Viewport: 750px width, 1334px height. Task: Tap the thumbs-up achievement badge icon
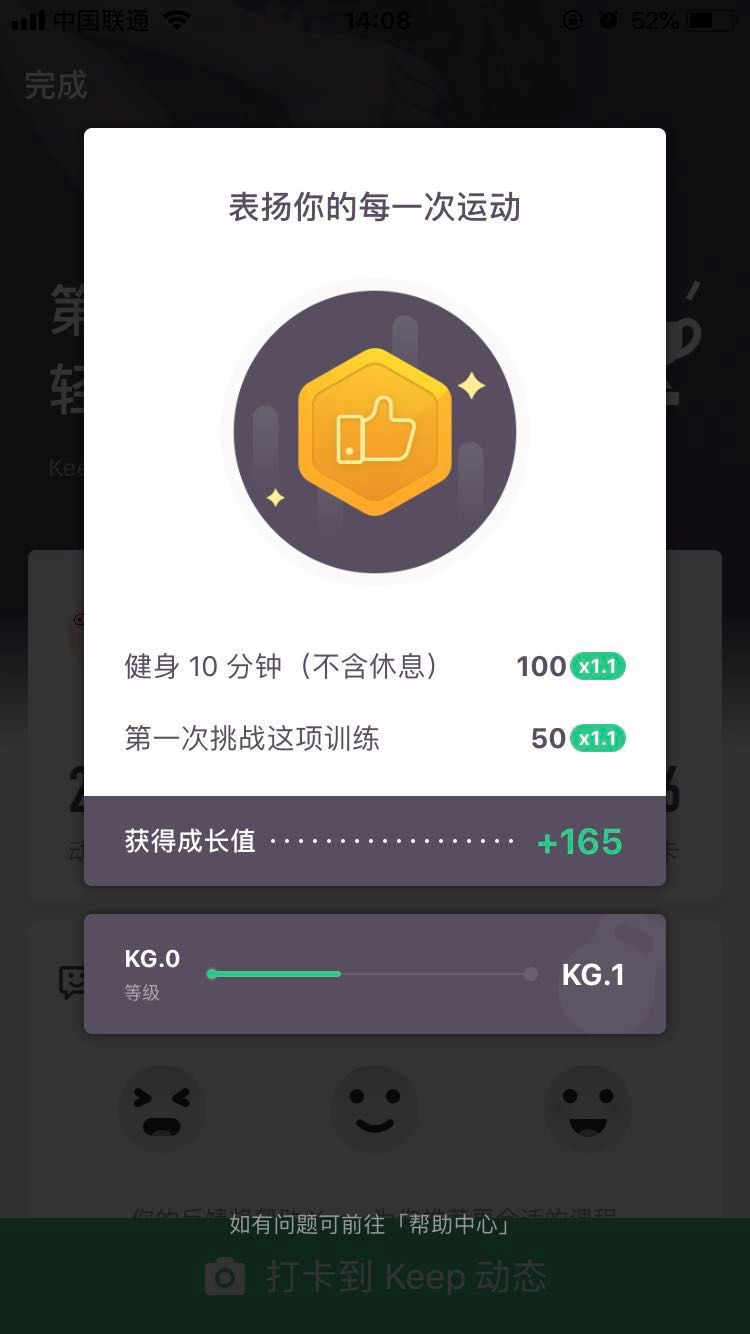point(375,430)
